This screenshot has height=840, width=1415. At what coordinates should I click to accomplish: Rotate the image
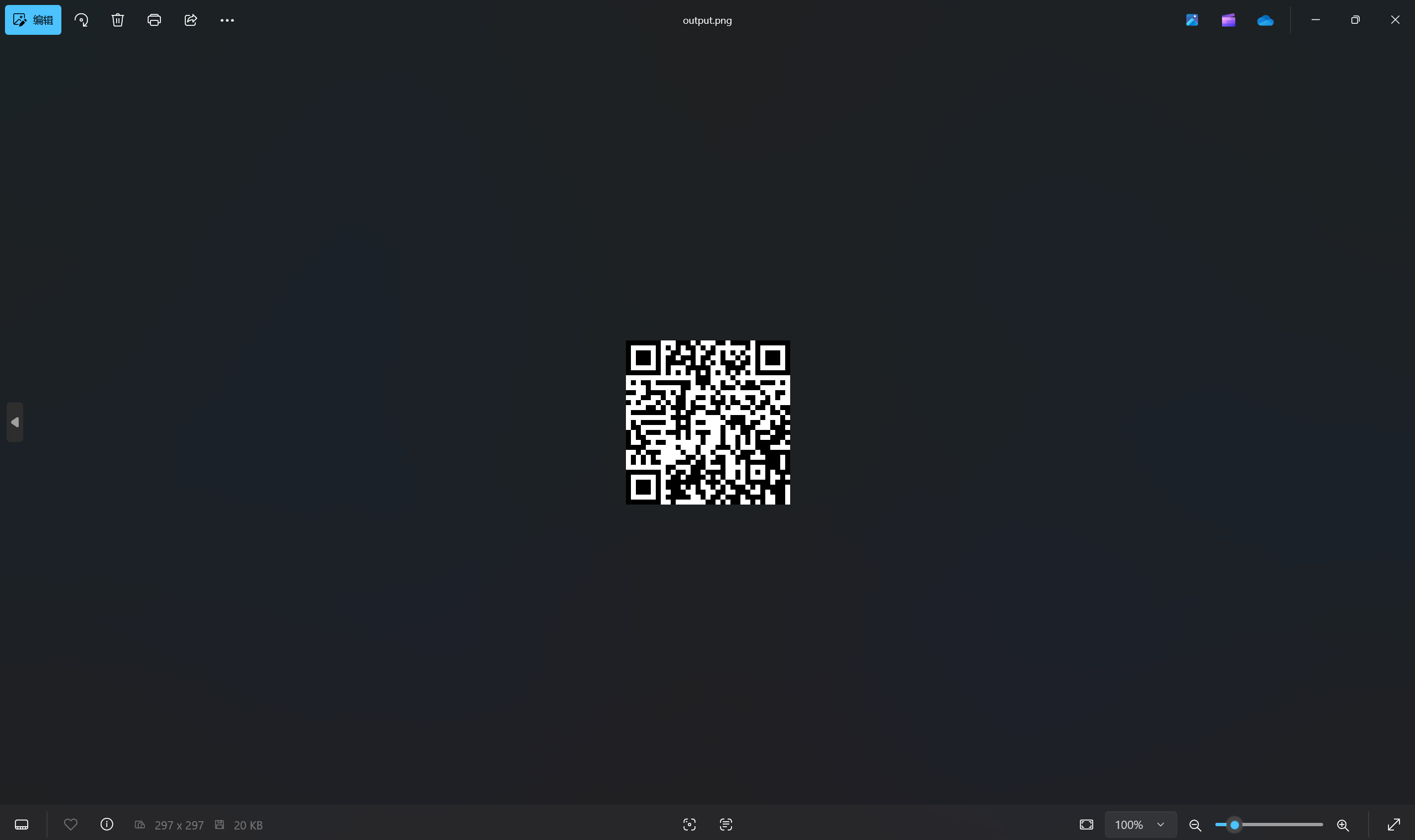point(81,20)
